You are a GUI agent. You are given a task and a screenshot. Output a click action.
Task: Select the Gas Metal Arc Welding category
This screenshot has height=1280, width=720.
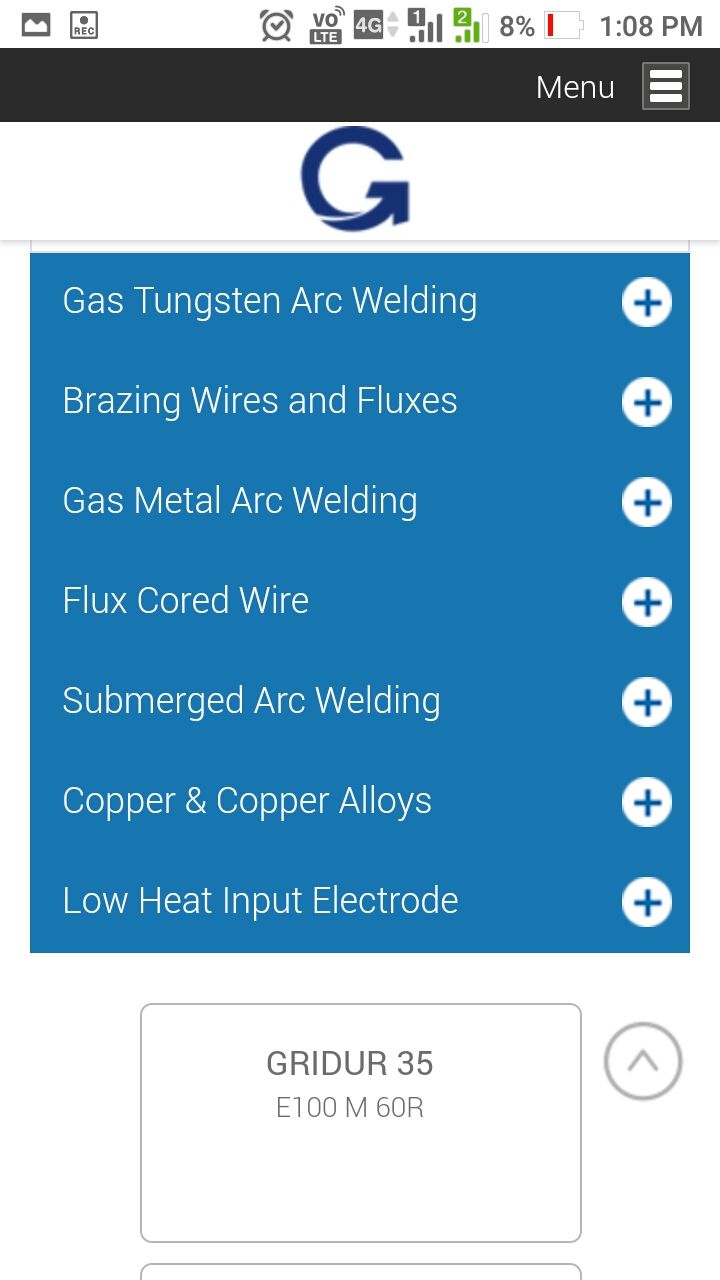pyautogui.click(x=240, y=500)
